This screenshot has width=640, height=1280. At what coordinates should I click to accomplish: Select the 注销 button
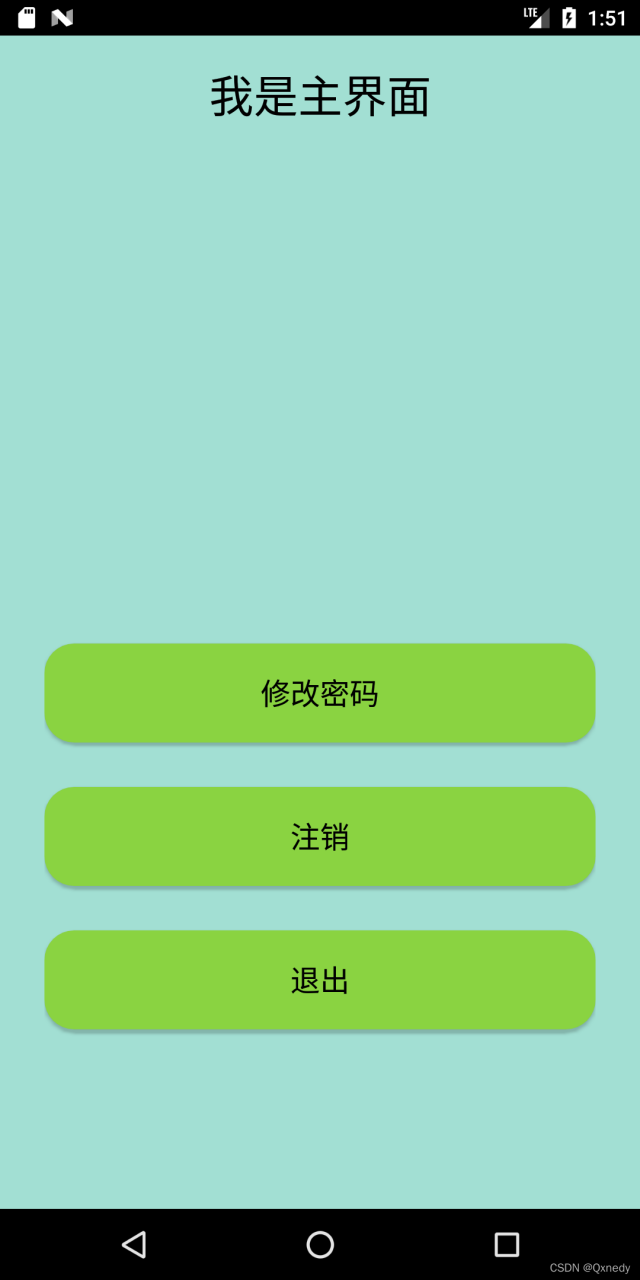point(320,837)
